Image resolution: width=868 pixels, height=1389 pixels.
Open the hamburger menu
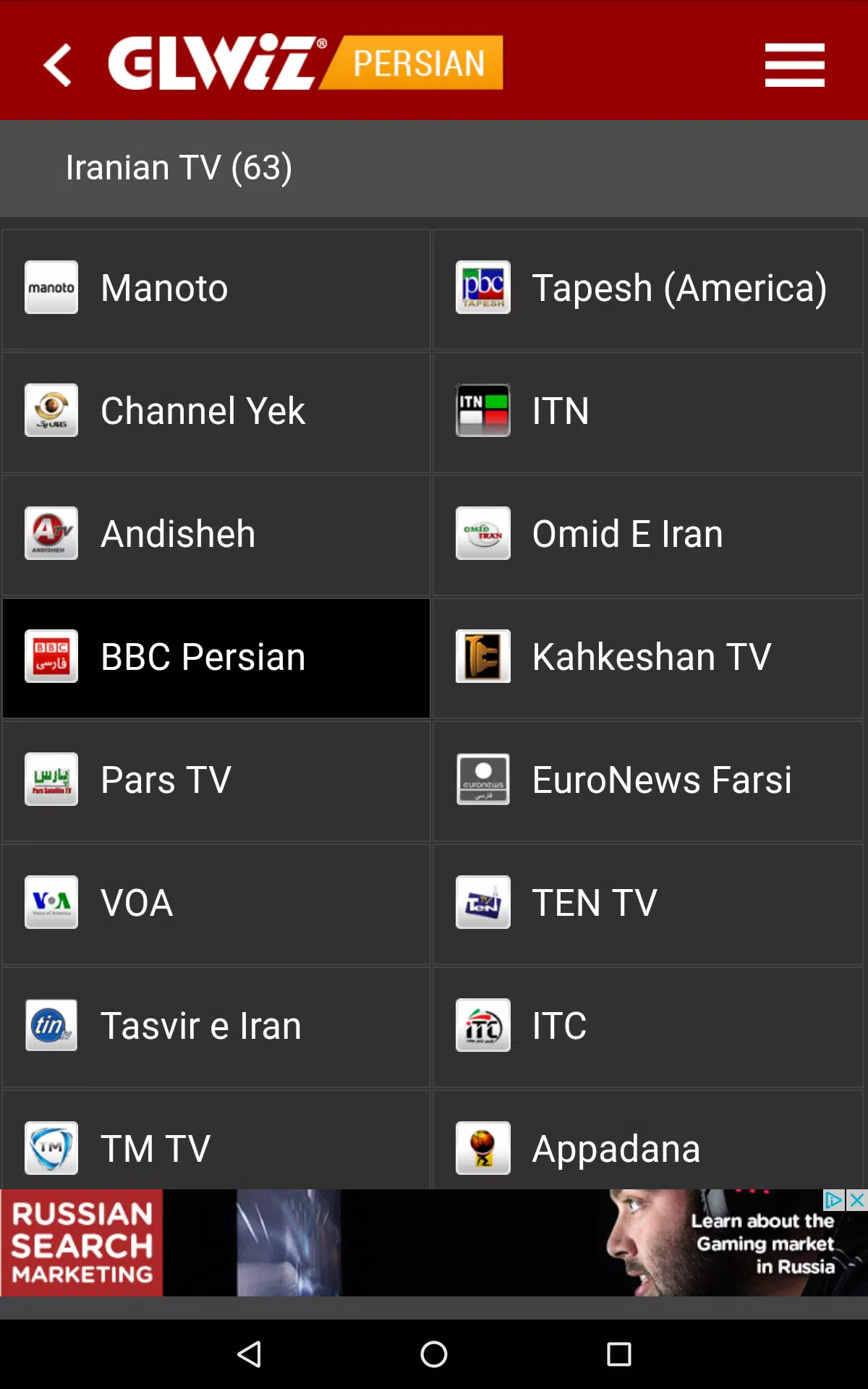pyautogui.click(x=794, y=65)
